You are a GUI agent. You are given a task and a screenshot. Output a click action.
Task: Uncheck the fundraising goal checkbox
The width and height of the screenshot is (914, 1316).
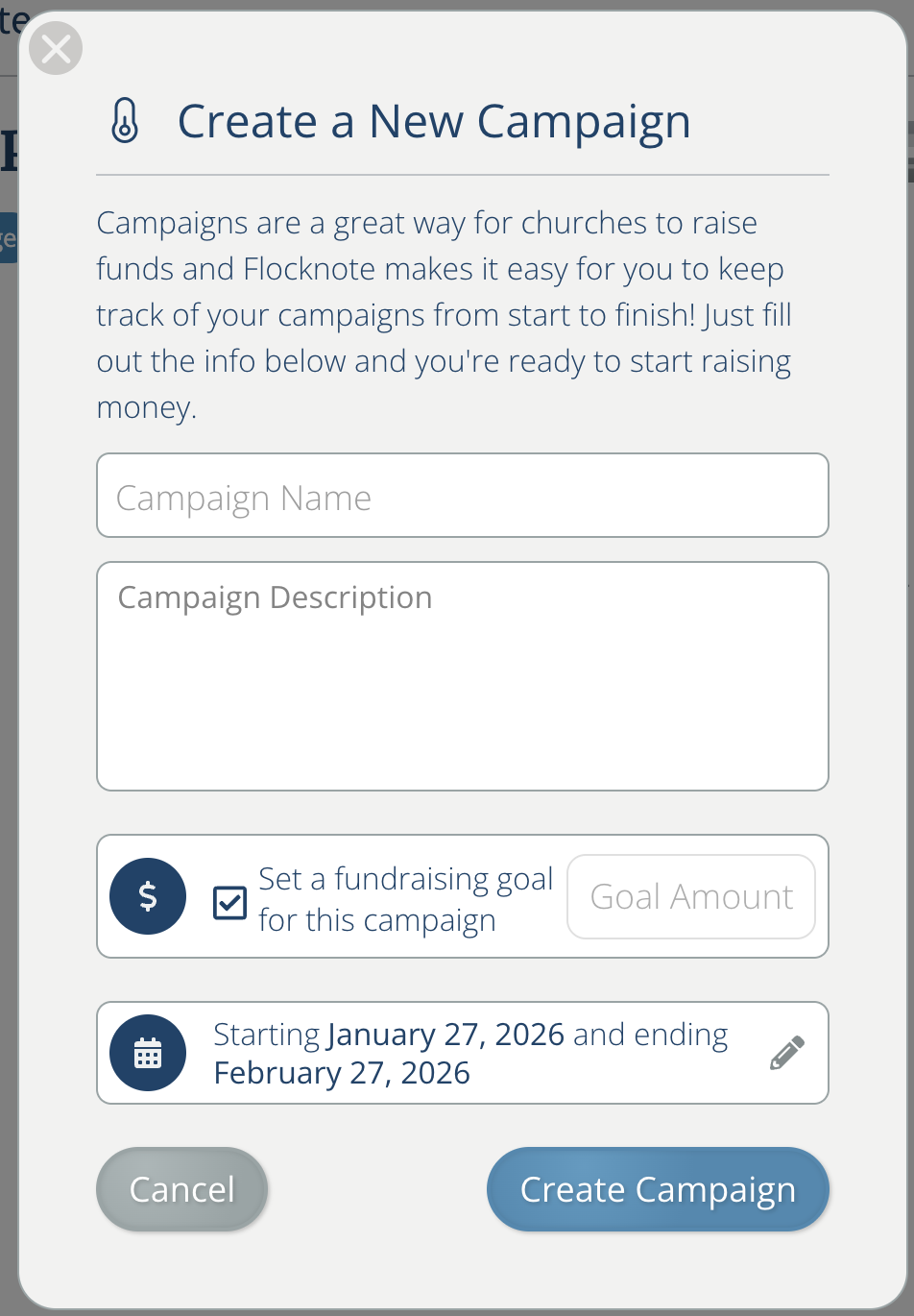[x=229, y=902]
